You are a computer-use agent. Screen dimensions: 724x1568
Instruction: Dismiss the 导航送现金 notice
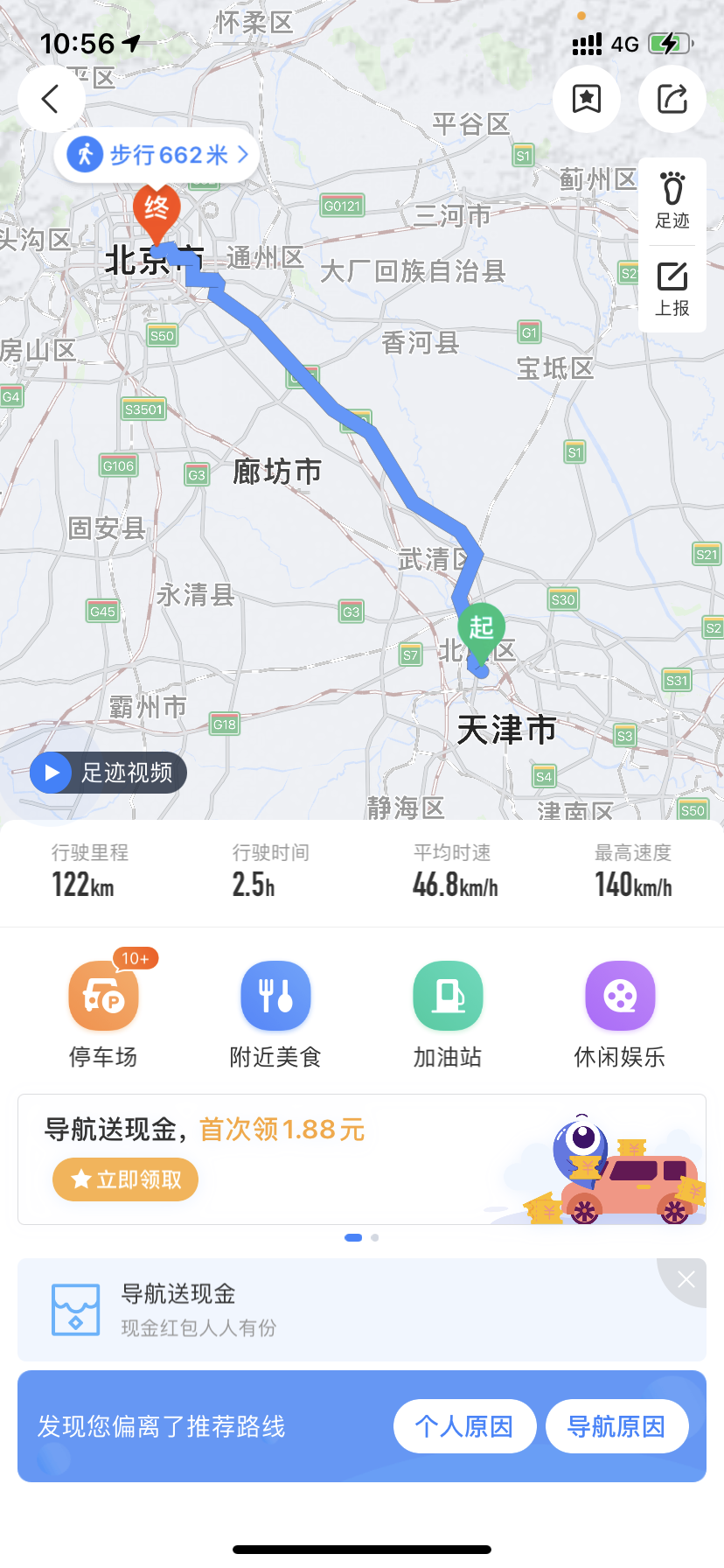[686, 1280]
